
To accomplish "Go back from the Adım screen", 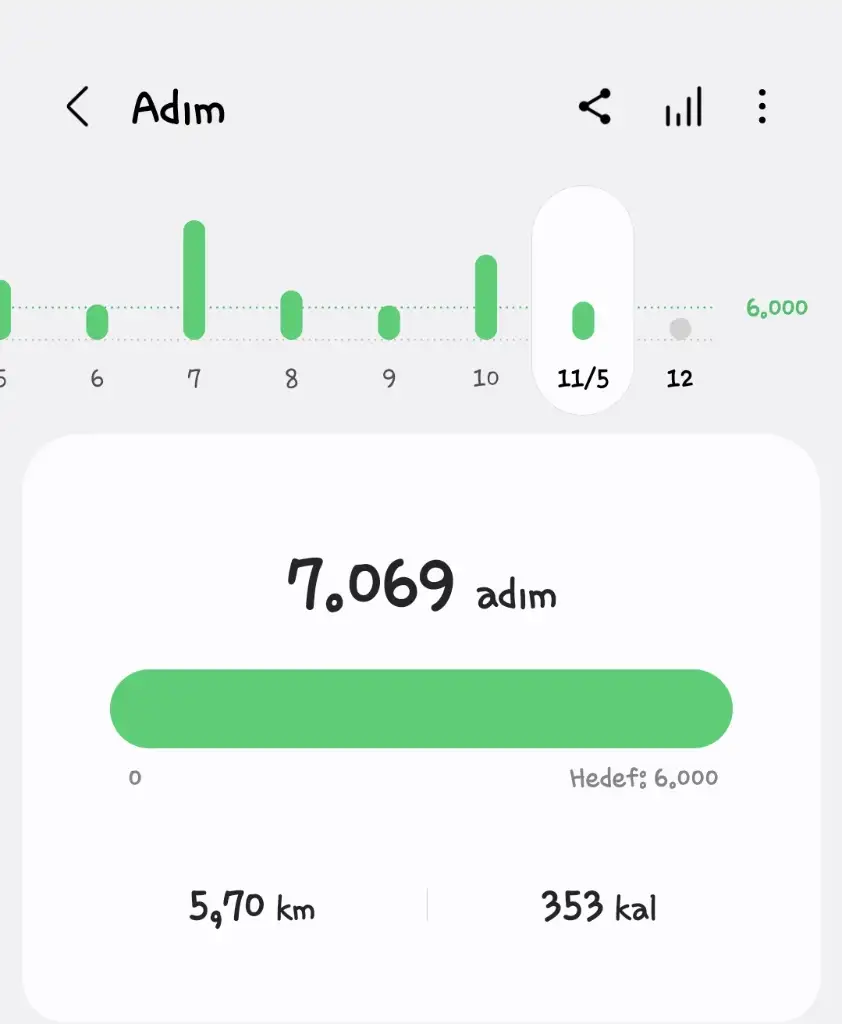I will 77,107.
